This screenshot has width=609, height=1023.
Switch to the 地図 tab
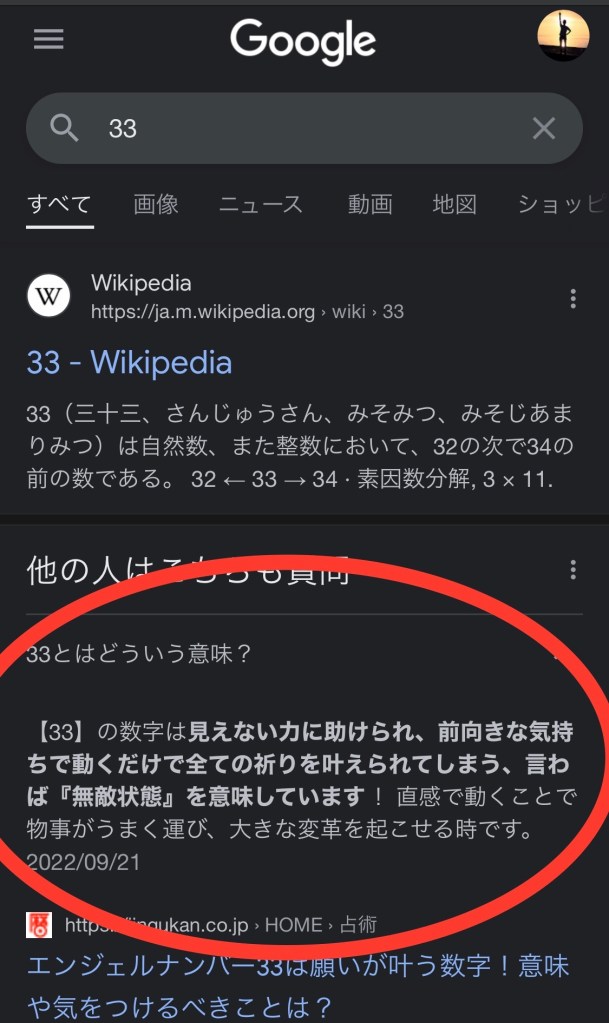(454, 205)
